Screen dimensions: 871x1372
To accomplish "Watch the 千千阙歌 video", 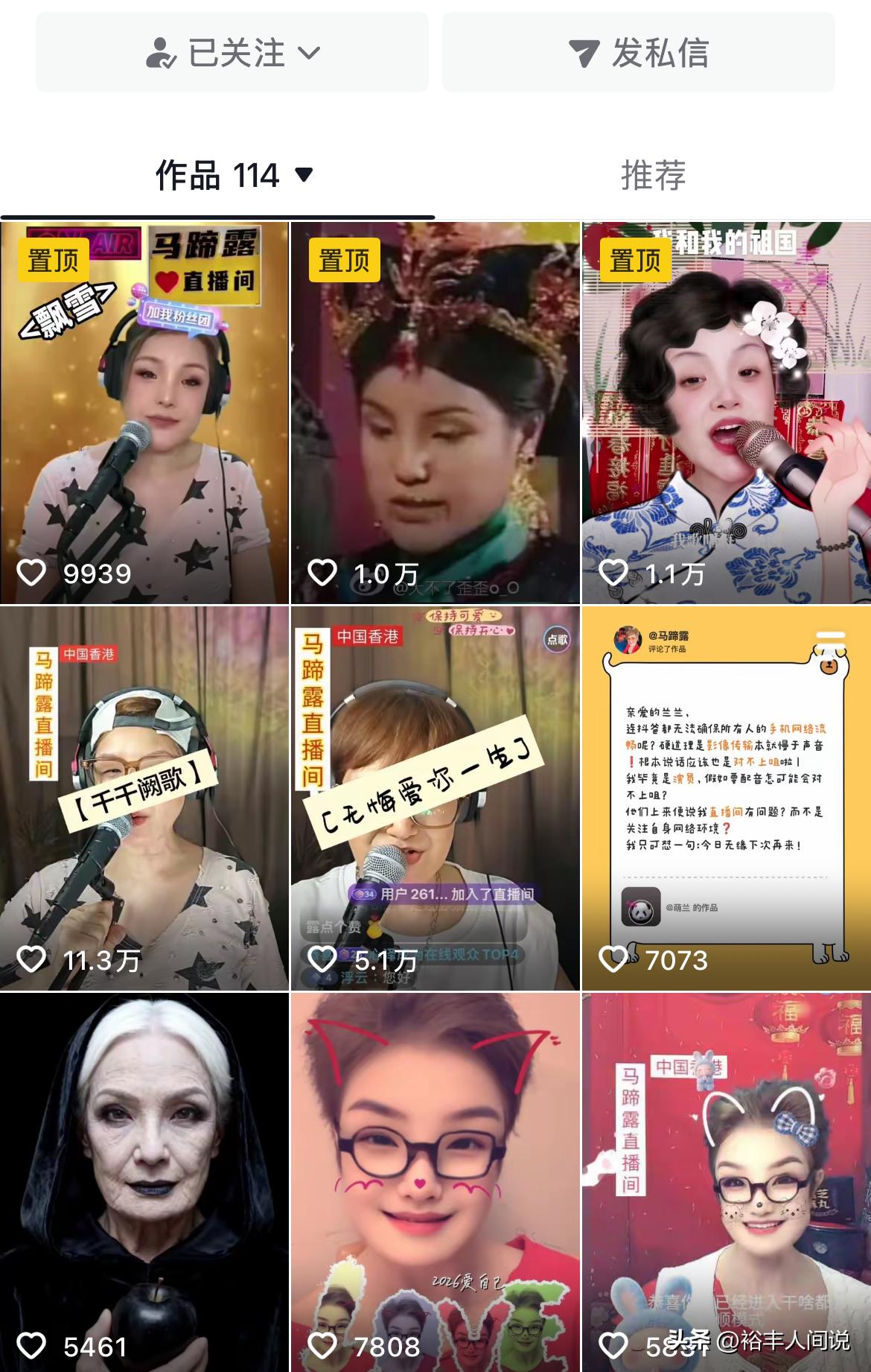I will [x=144, y=798].
